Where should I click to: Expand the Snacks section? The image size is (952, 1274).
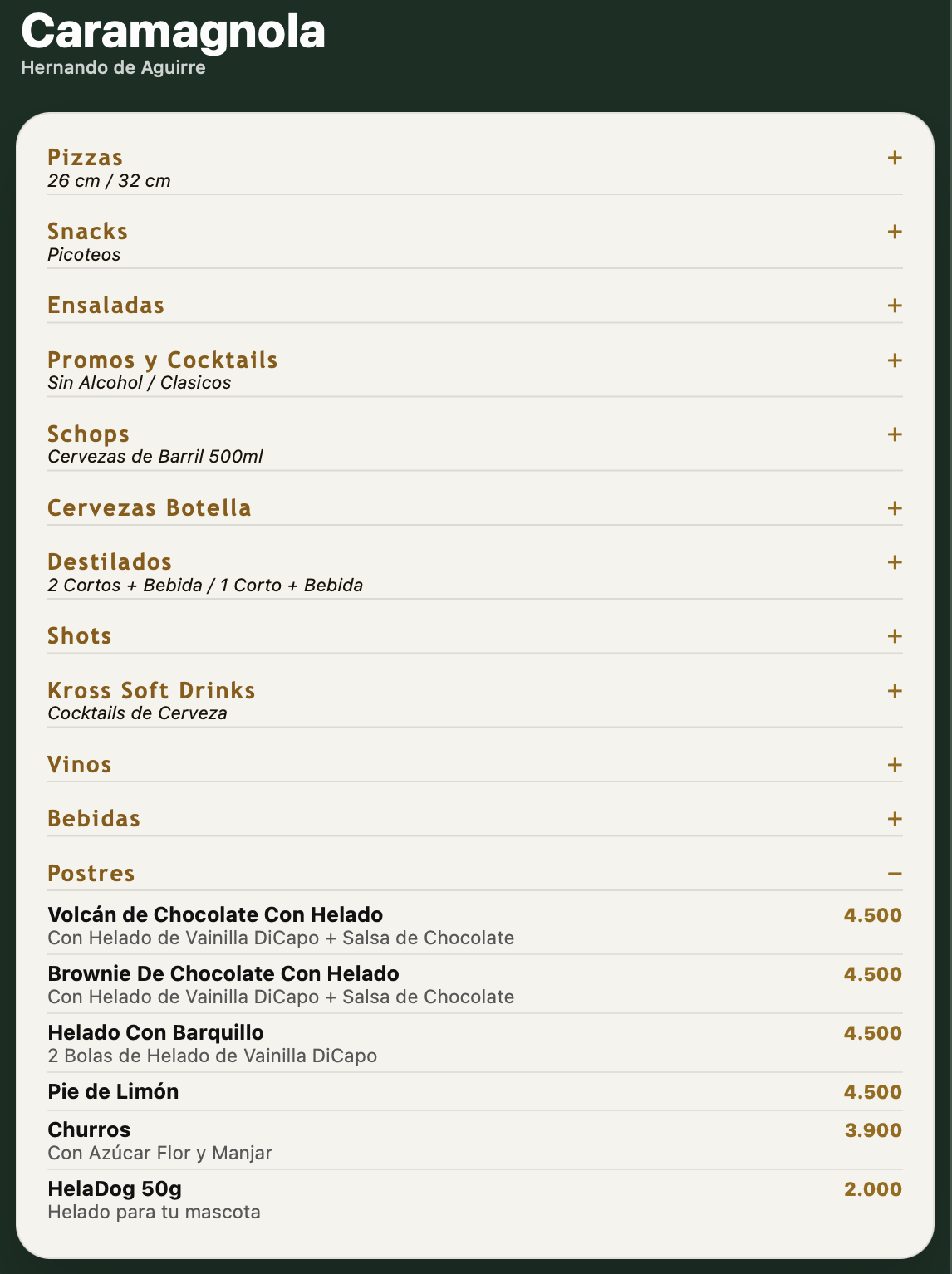[895, 232]
